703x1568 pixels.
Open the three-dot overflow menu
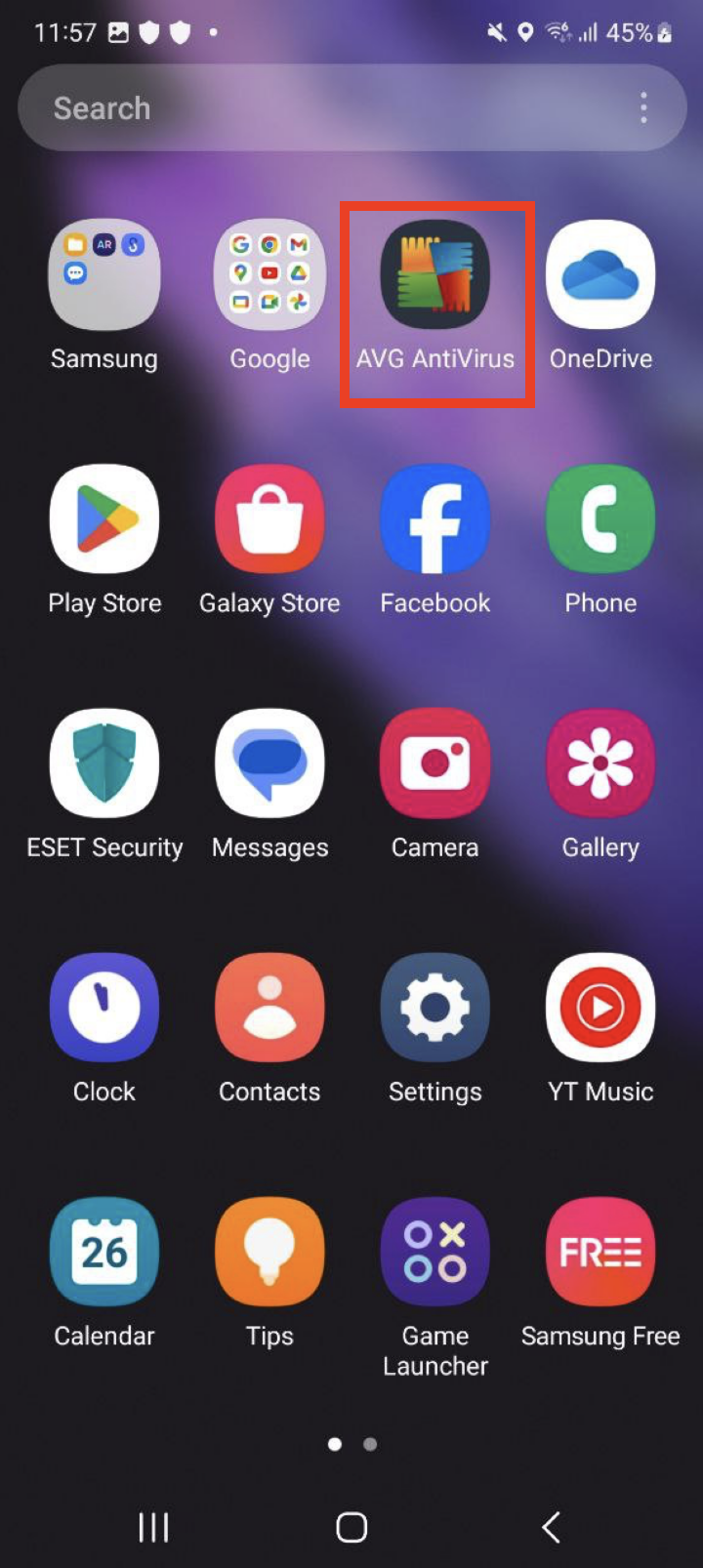click(643, 108)
